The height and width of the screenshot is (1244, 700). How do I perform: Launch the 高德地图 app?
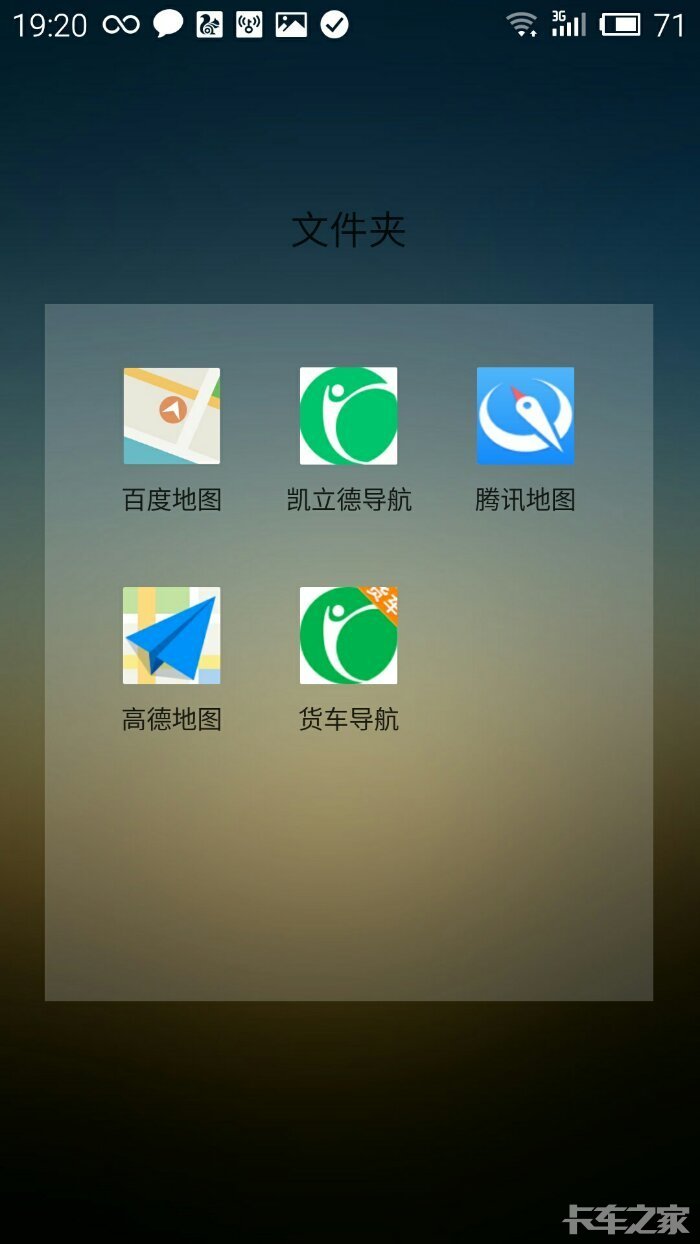[x=172, y=636]
